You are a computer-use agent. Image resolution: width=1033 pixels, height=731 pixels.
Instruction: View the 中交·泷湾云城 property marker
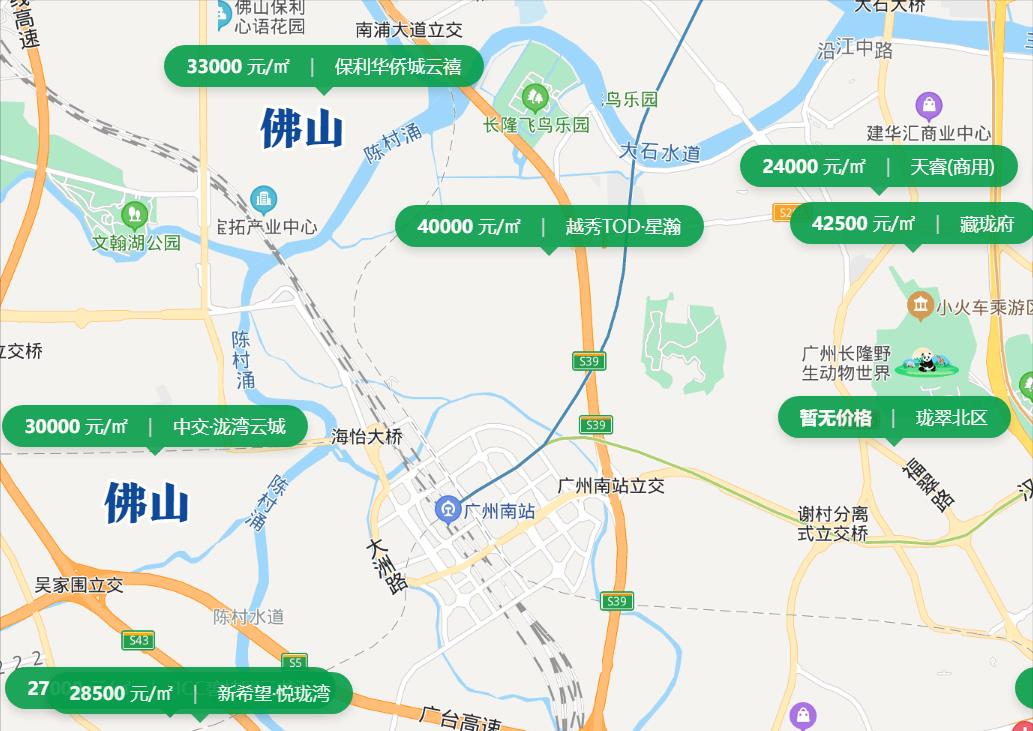pyautogui.click(x=155, y=427)
